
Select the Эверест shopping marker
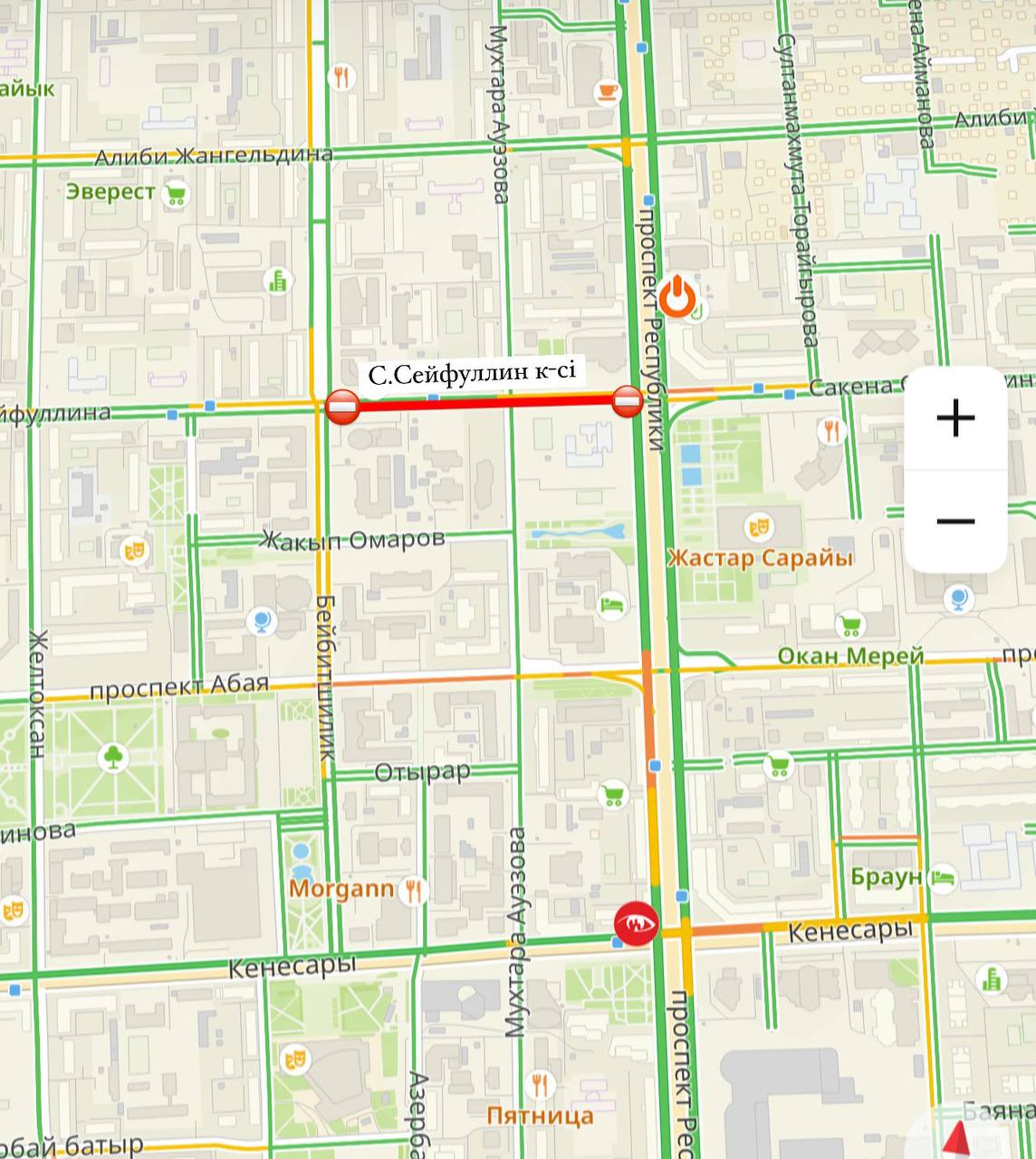point(176,192)
